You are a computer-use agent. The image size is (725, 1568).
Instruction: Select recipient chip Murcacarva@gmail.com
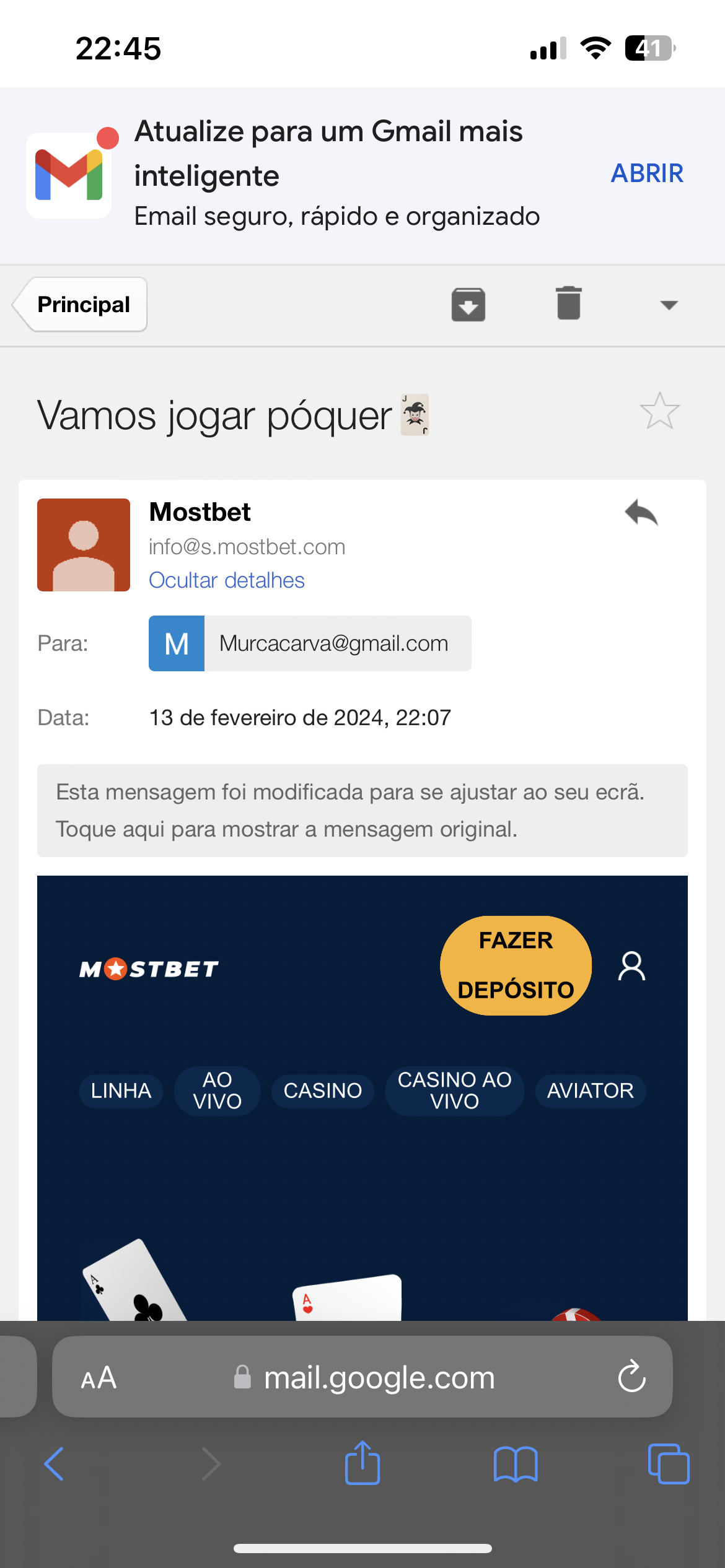click(x=310, y=643)
